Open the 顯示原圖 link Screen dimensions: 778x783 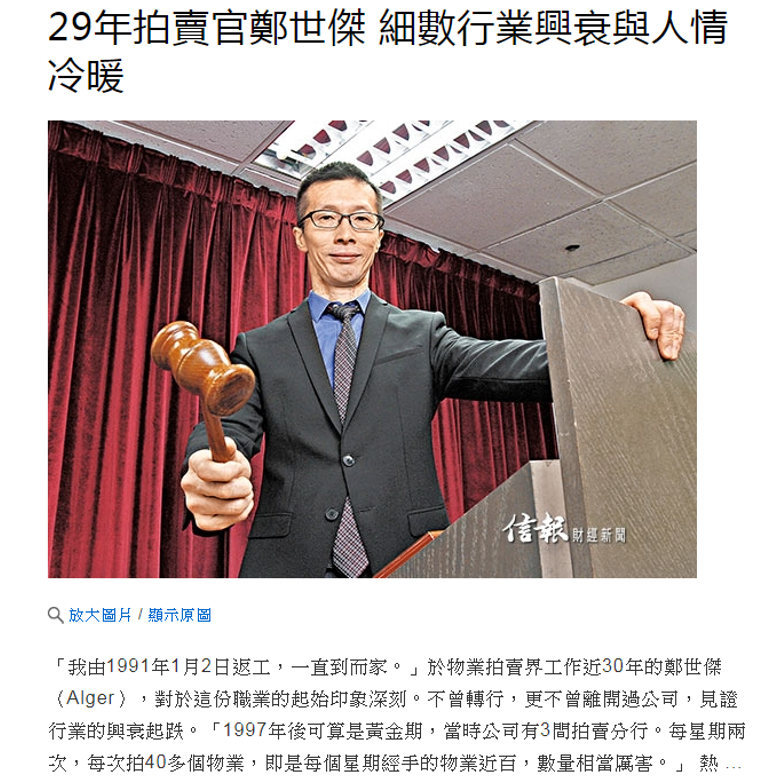point(180,615)
